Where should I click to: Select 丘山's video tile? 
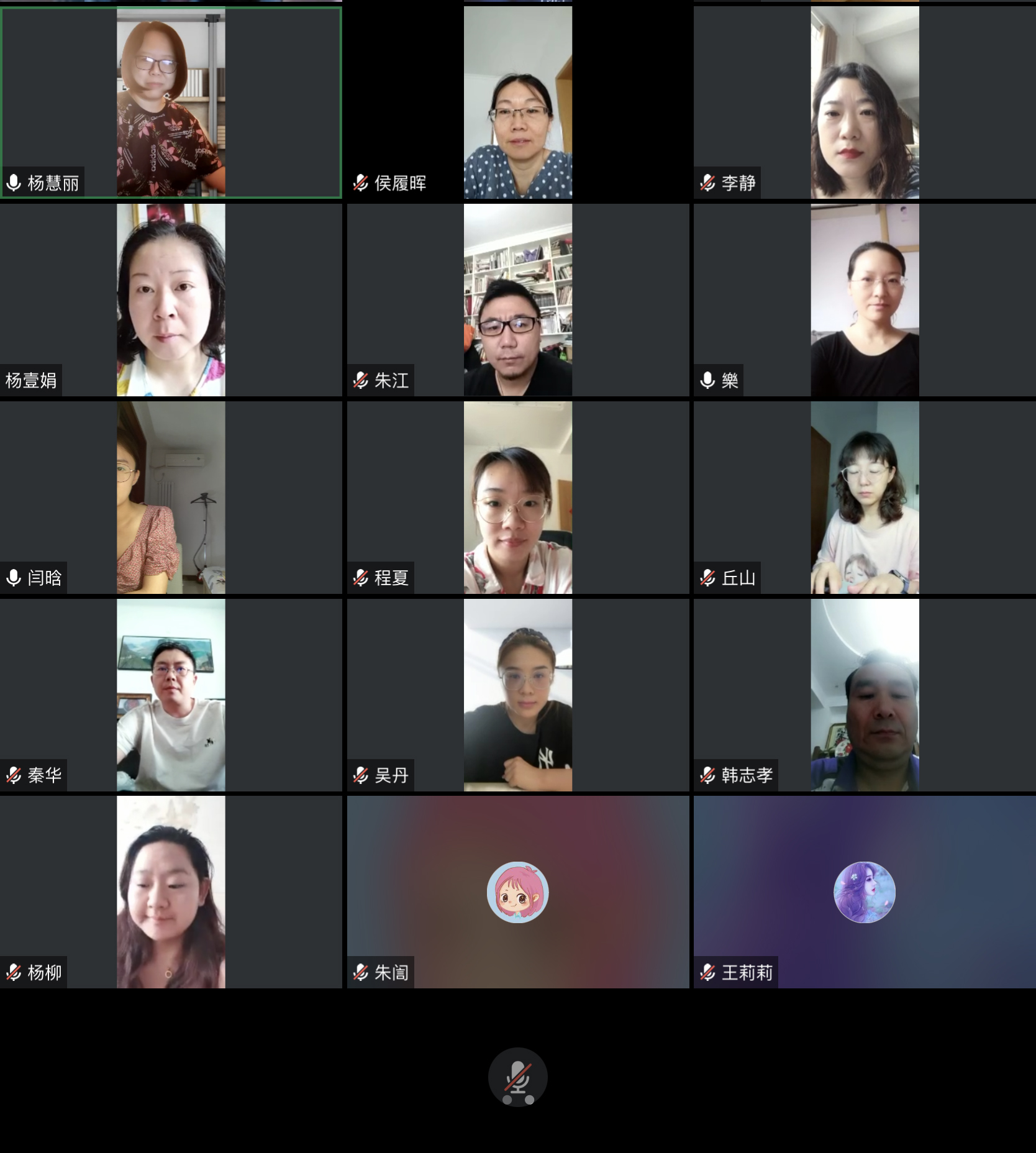(864, 497)
